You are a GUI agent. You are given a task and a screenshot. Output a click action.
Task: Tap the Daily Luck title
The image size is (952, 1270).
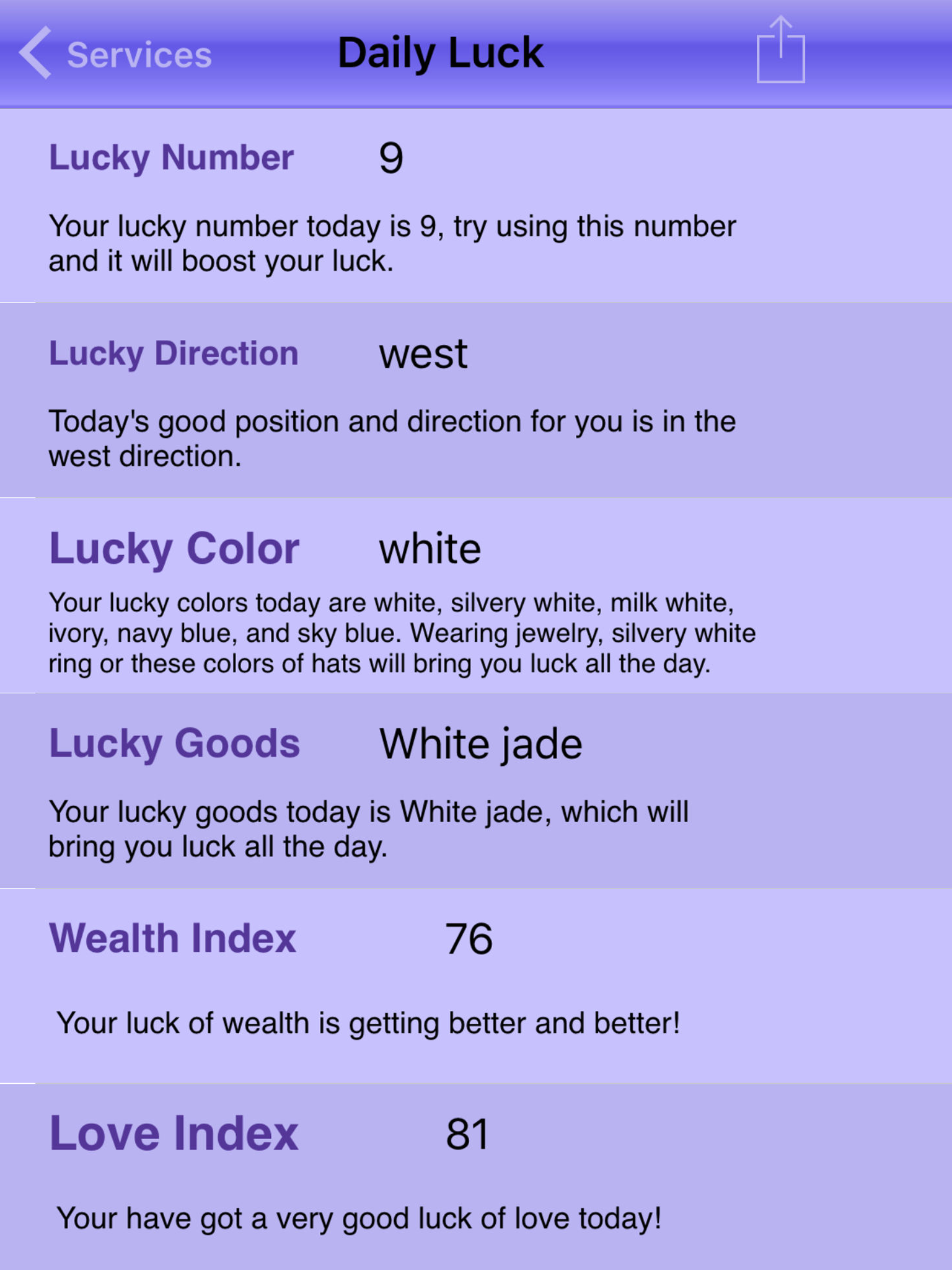[441, 51]
